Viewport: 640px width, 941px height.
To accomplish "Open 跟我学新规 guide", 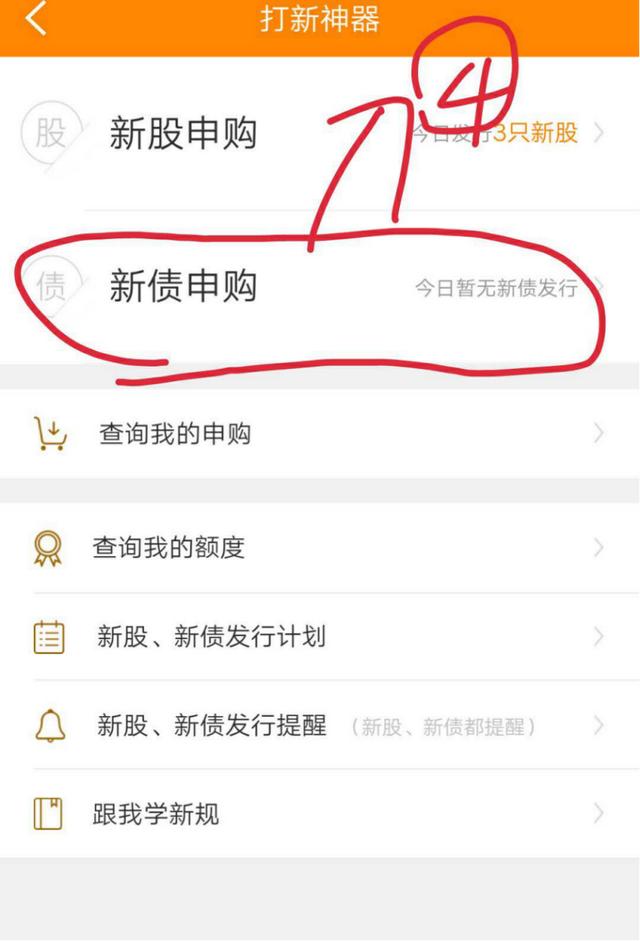I will [156, 814].
